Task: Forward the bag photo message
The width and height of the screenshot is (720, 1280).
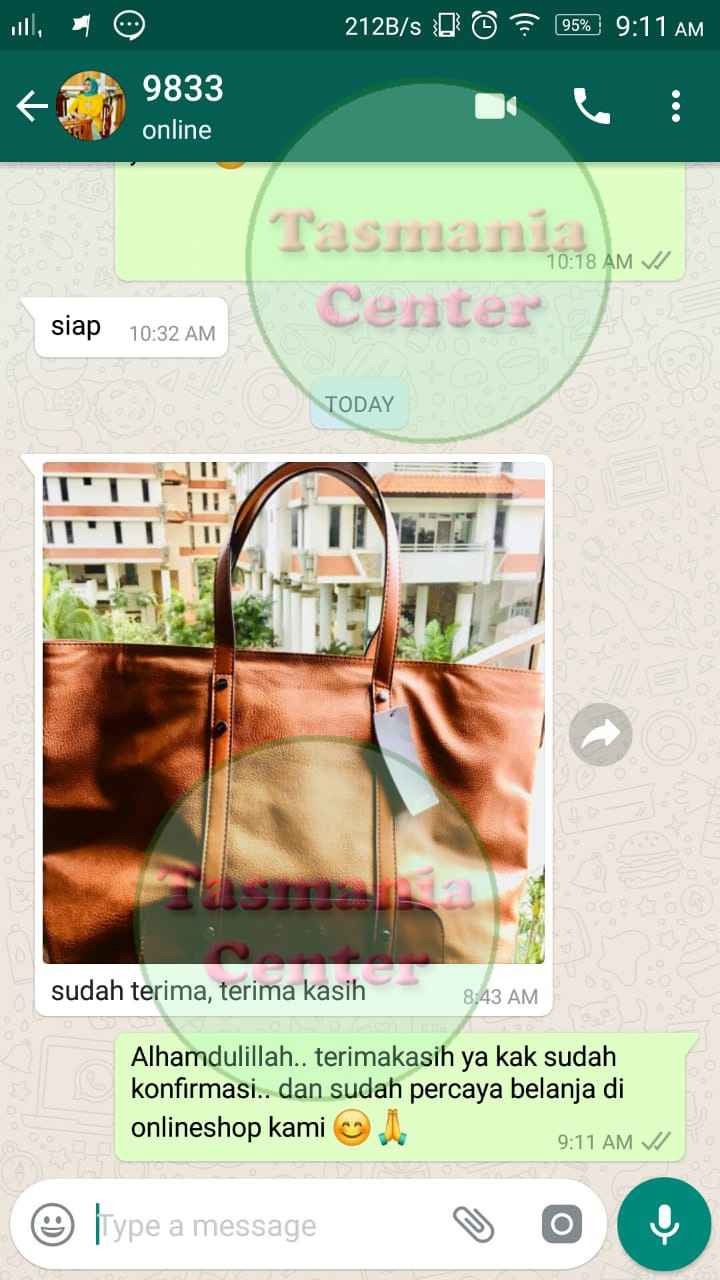Action: coord(600,736)
